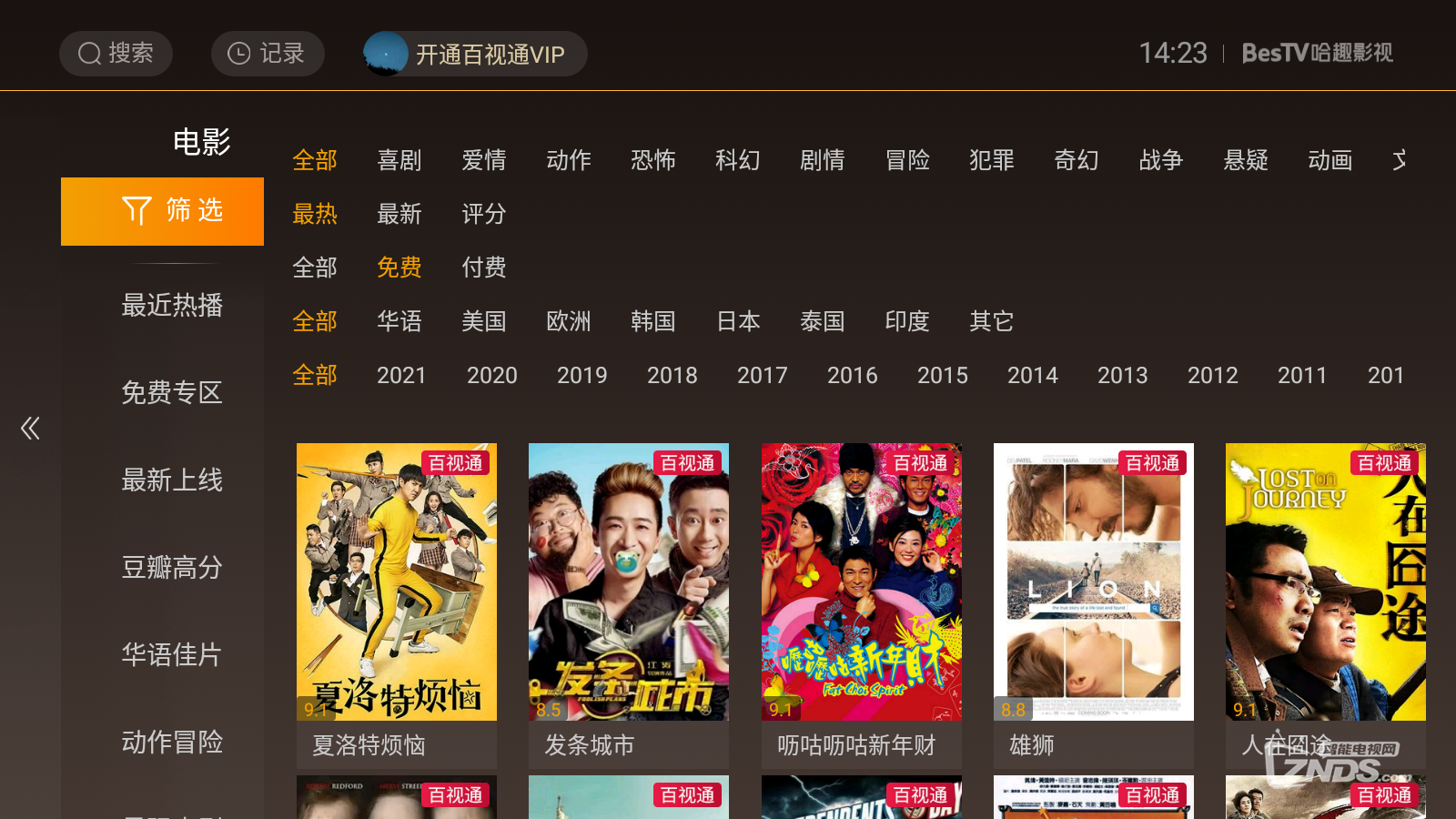The width and height of the screenshot is (1456, 819).
Task: Open the movie 发条城市
Action: [x=629, y=582]
